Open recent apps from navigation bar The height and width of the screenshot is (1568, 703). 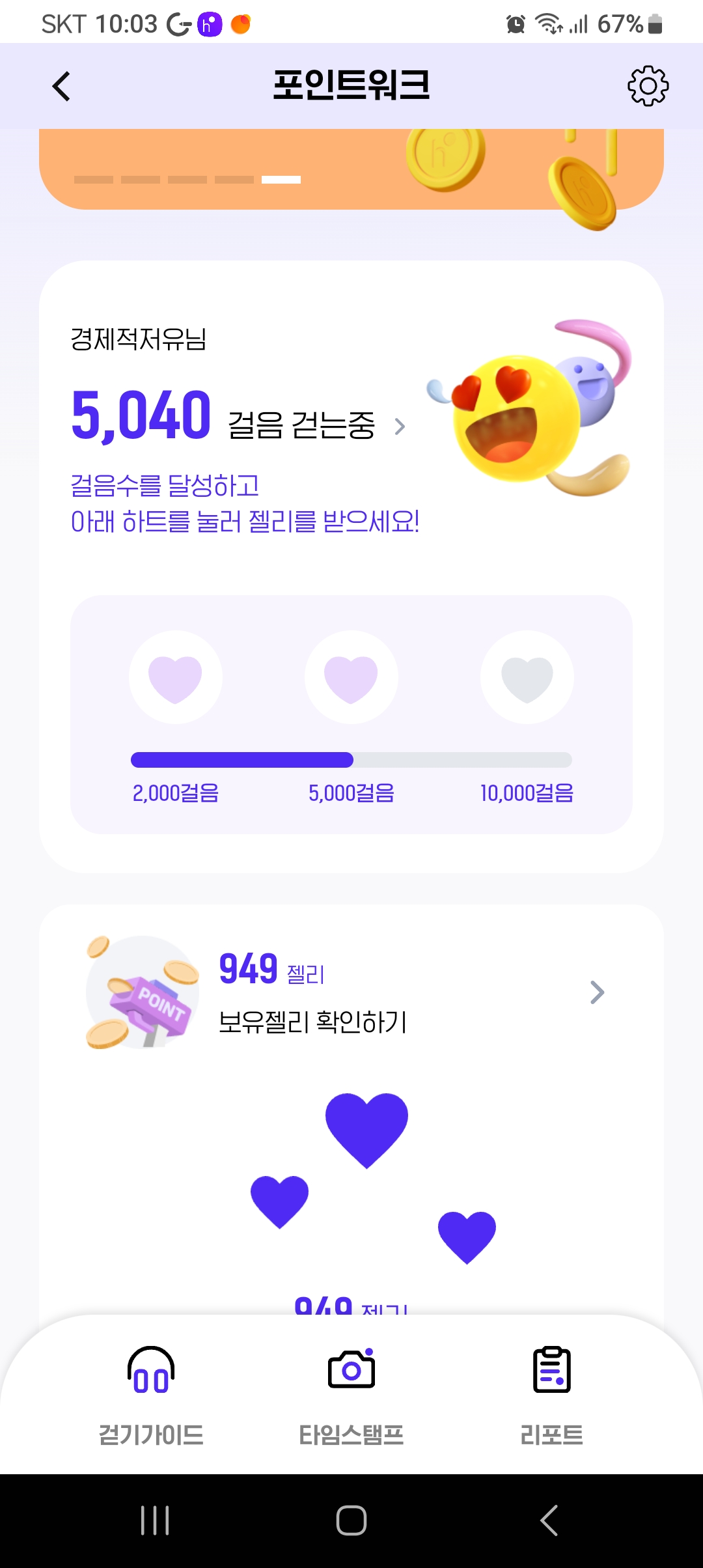(155, 1521)
